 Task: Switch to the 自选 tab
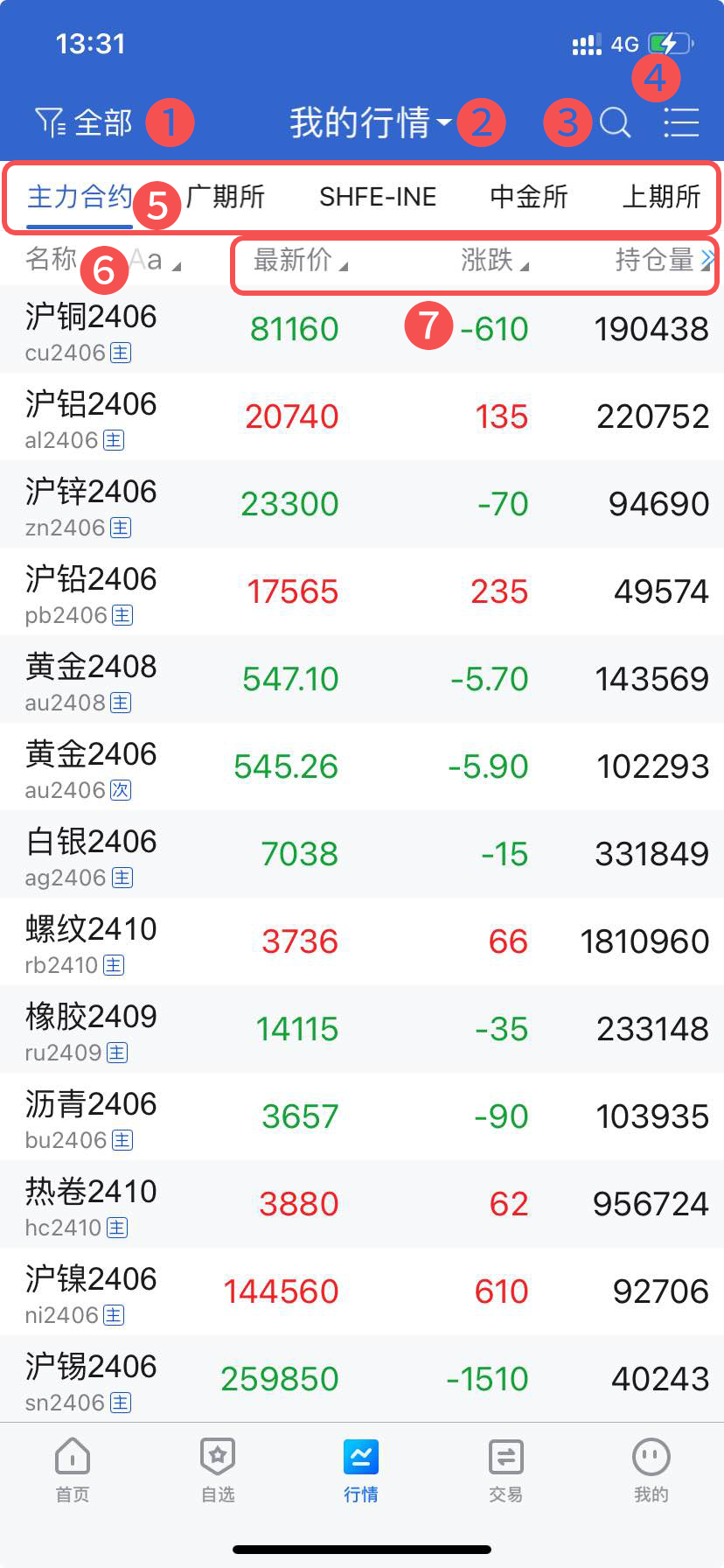tap(218, 1470)
